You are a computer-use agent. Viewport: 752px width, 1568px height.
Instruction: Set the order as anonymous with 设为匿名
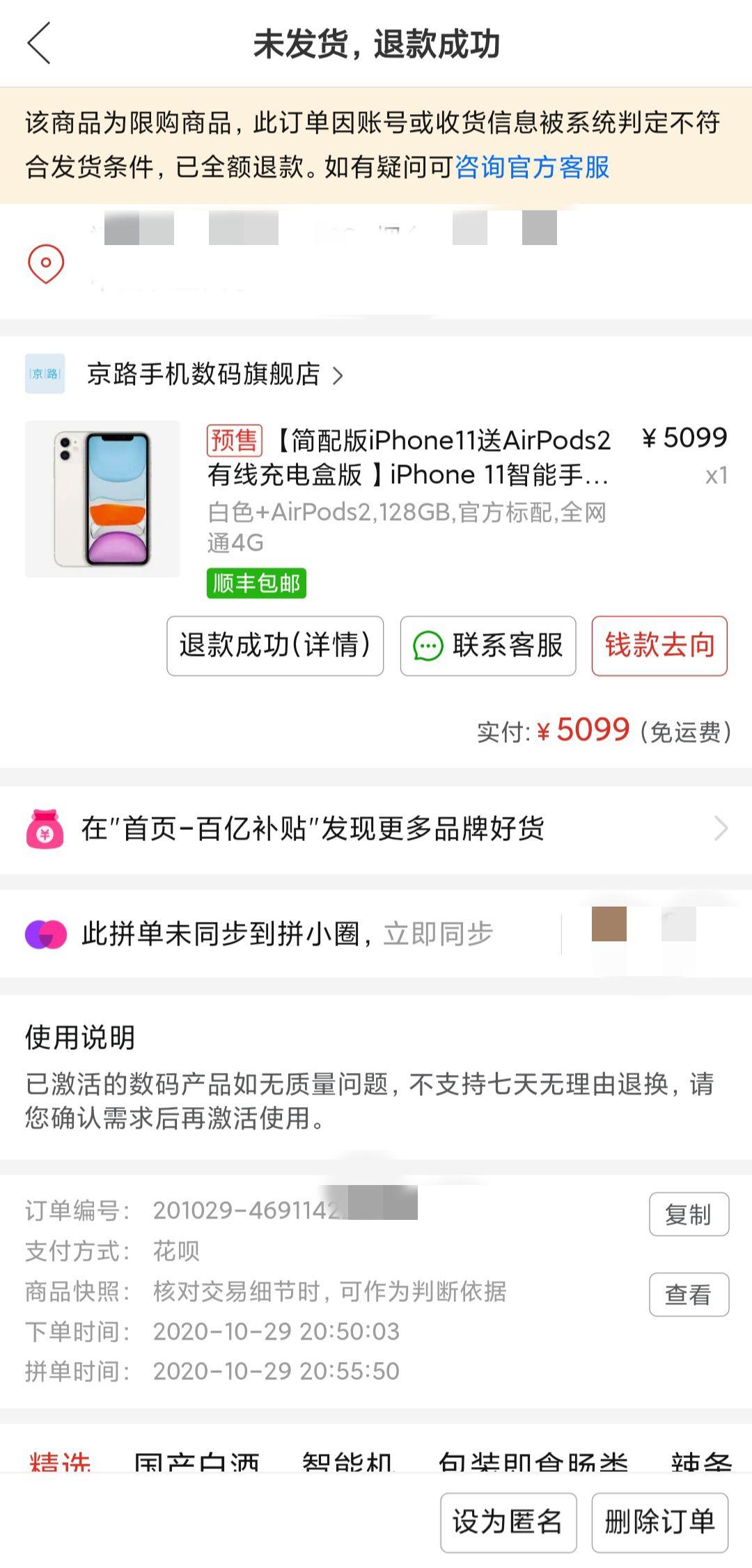[x=508, y=1522]
